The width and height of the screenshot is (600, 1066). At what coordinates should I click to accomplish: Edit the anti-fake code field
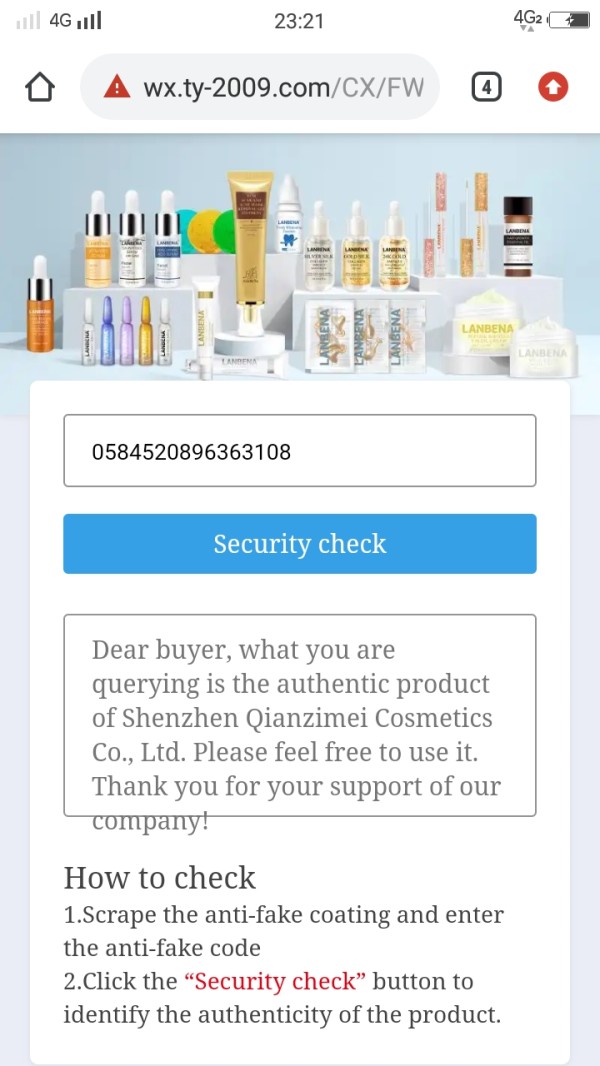pos(299,451)
